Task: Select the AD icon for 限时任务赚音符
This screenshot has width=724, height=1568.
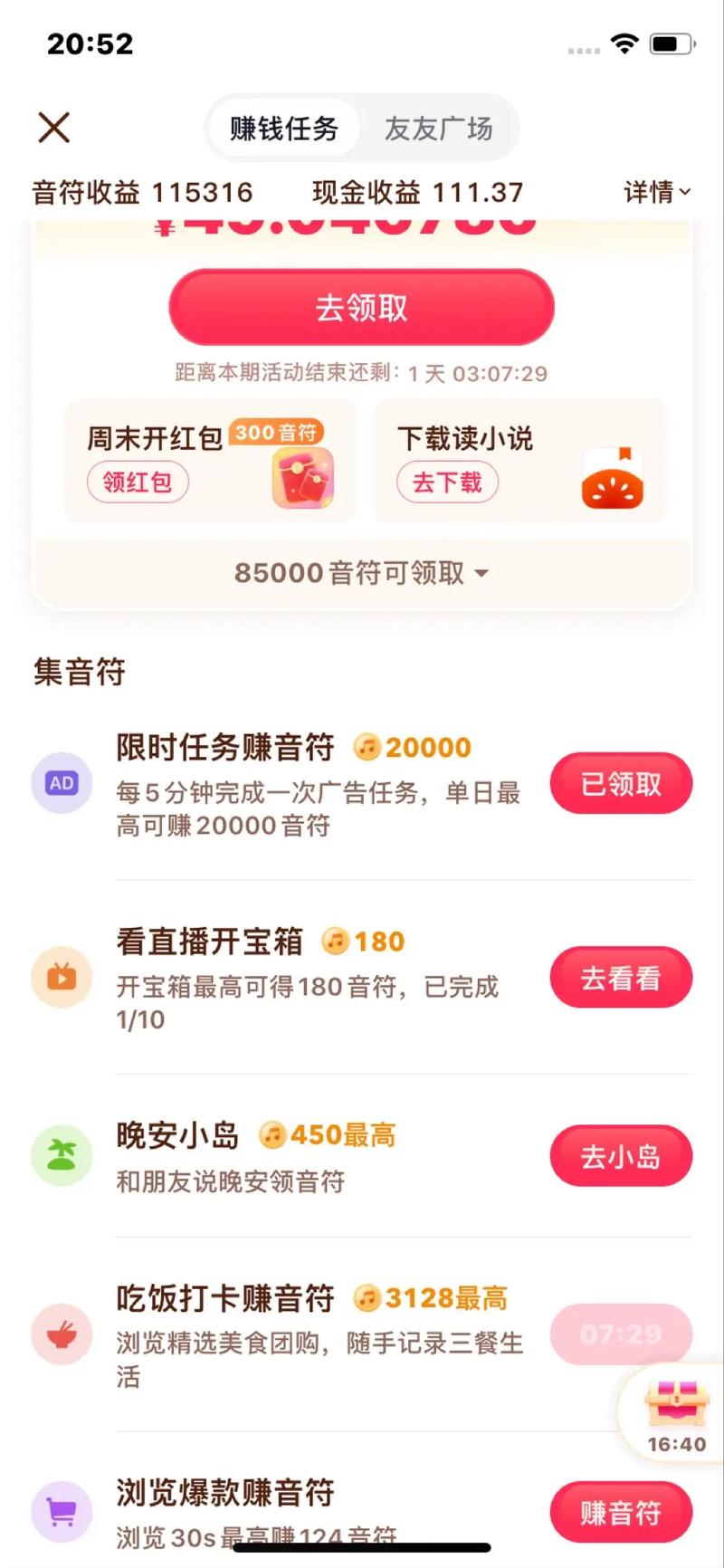Action: [x=61, y=783]
